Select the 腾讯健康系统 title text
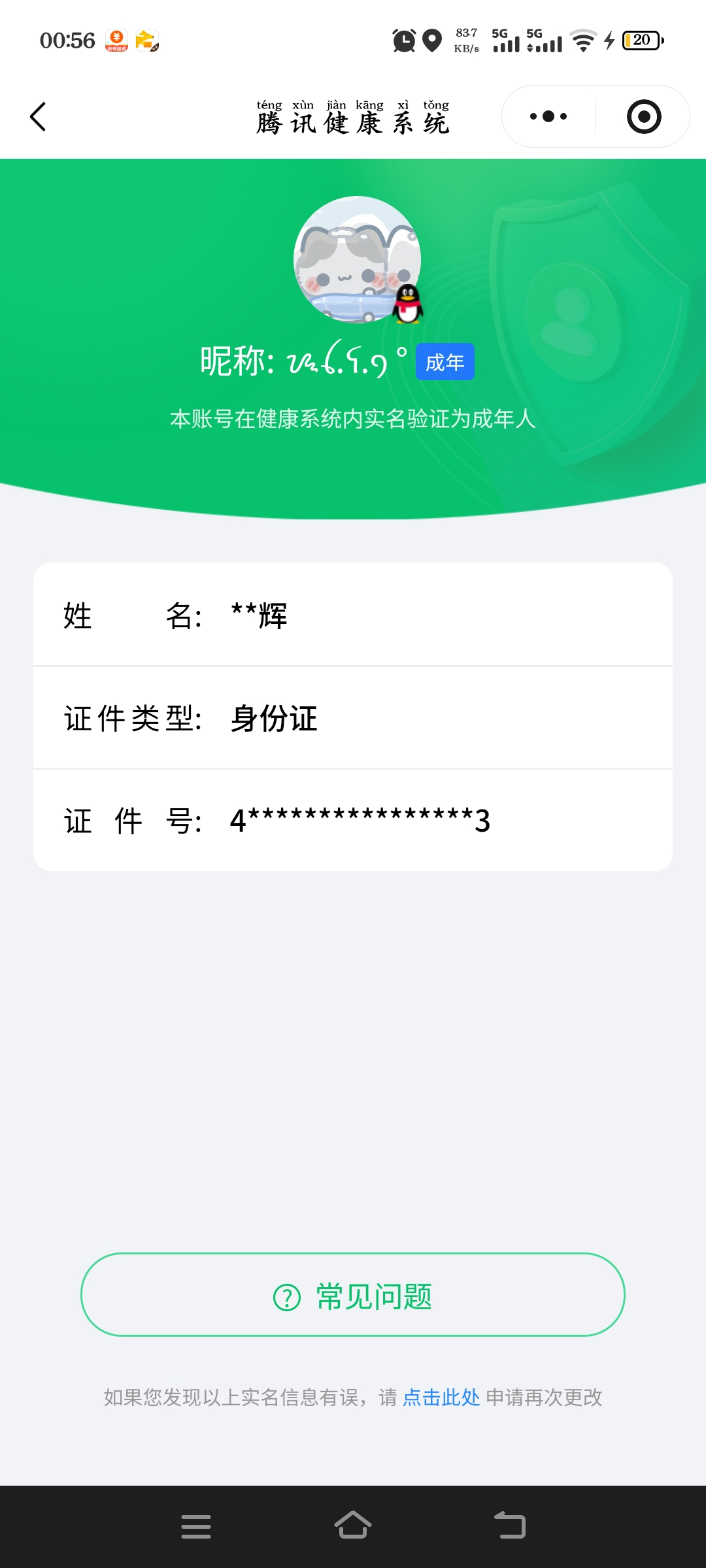Viewport: 706px width, 1568px height. pos(353,124)
